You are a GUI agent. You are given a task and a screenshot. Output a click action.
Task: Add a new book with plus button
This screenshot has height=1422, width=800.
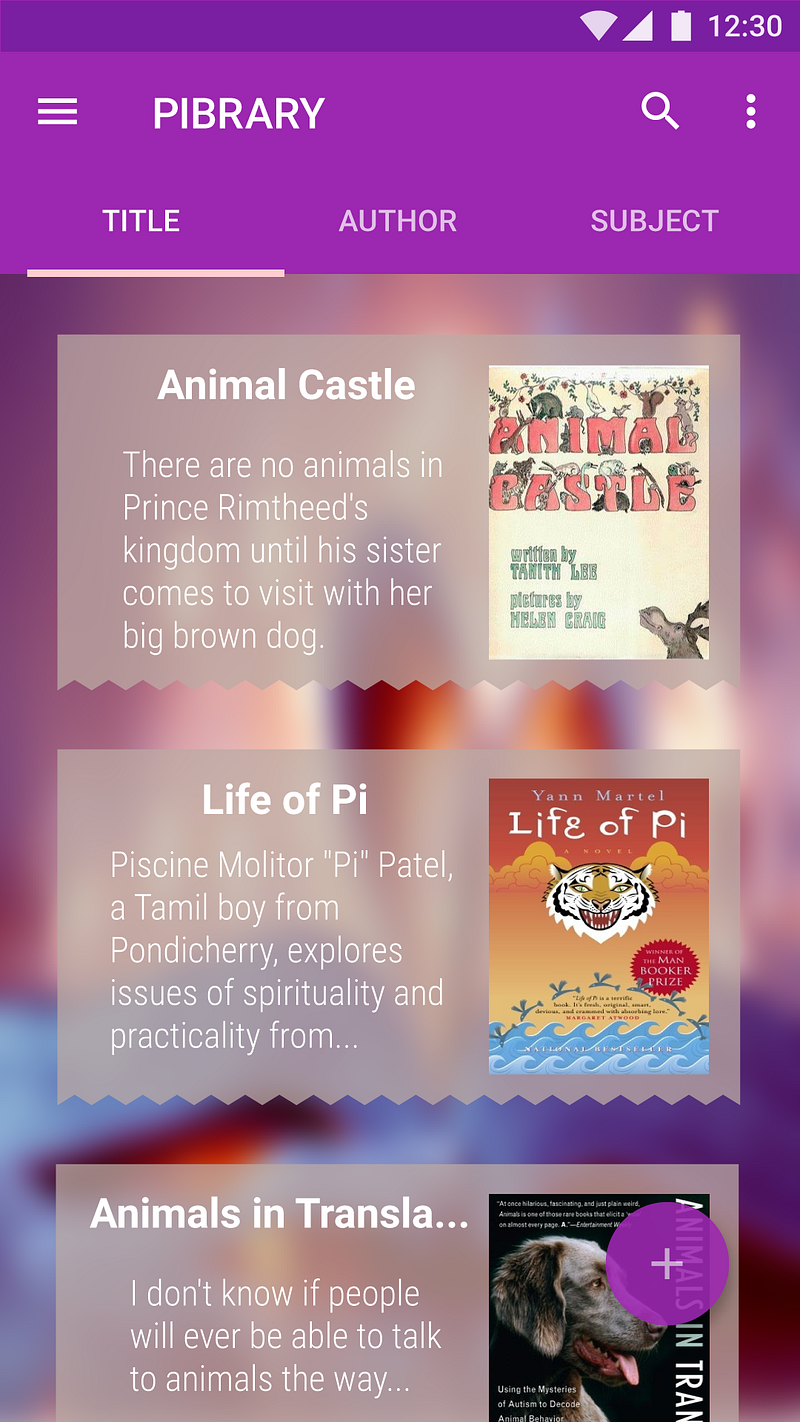point(667,1264)
